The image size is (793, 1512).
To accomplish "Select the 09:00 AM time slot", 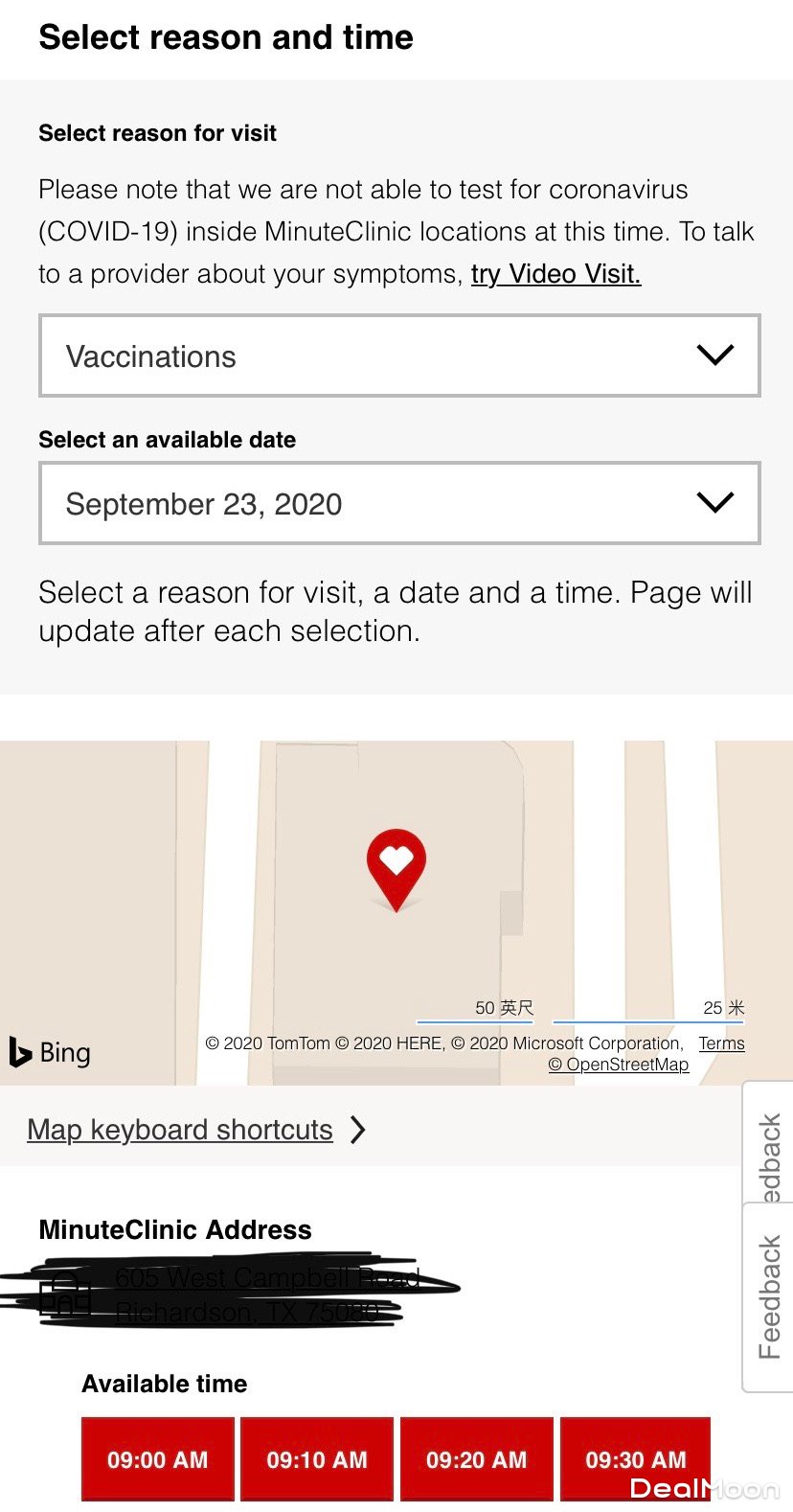I will tap(157, 1459).
